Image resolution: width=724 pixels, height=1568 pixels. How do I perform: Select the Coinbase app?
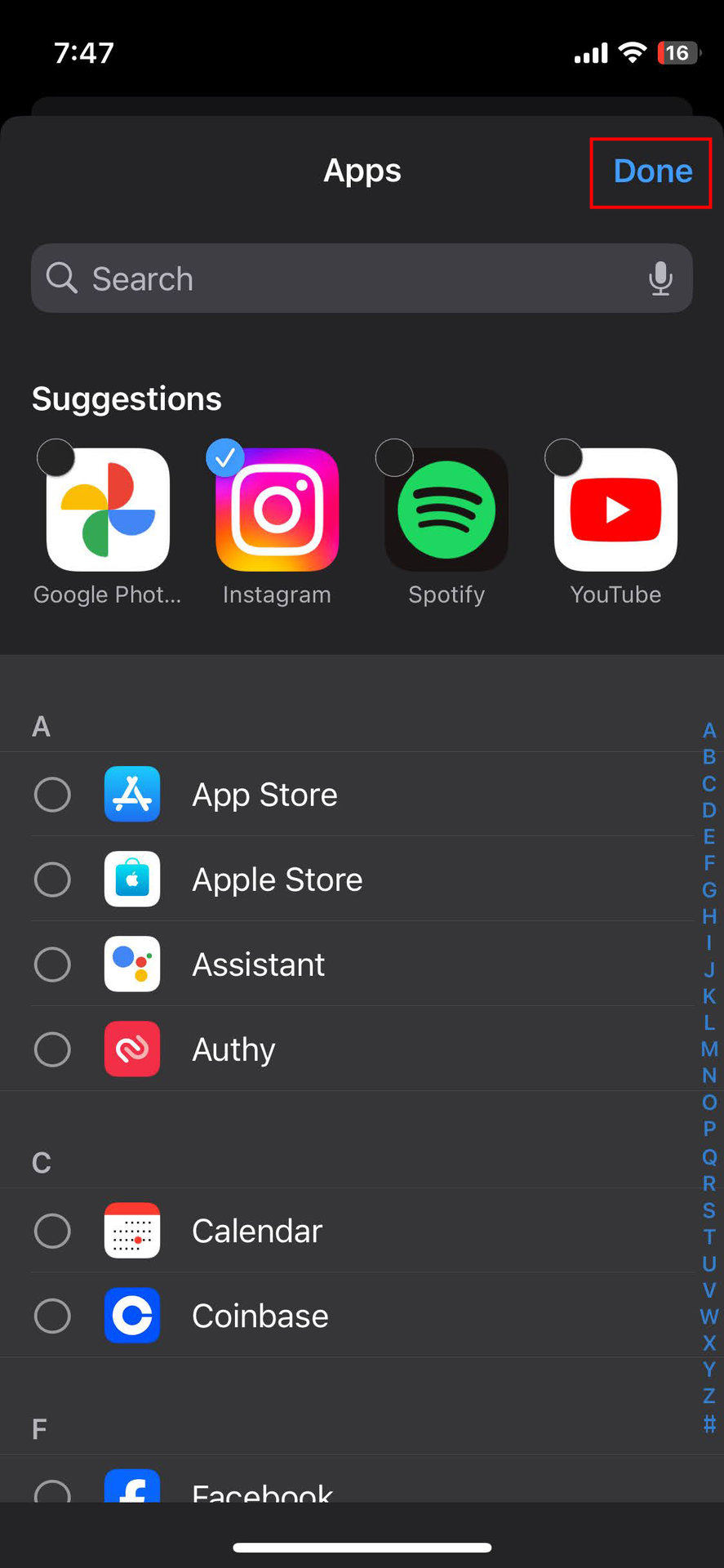pos(52,1316)
